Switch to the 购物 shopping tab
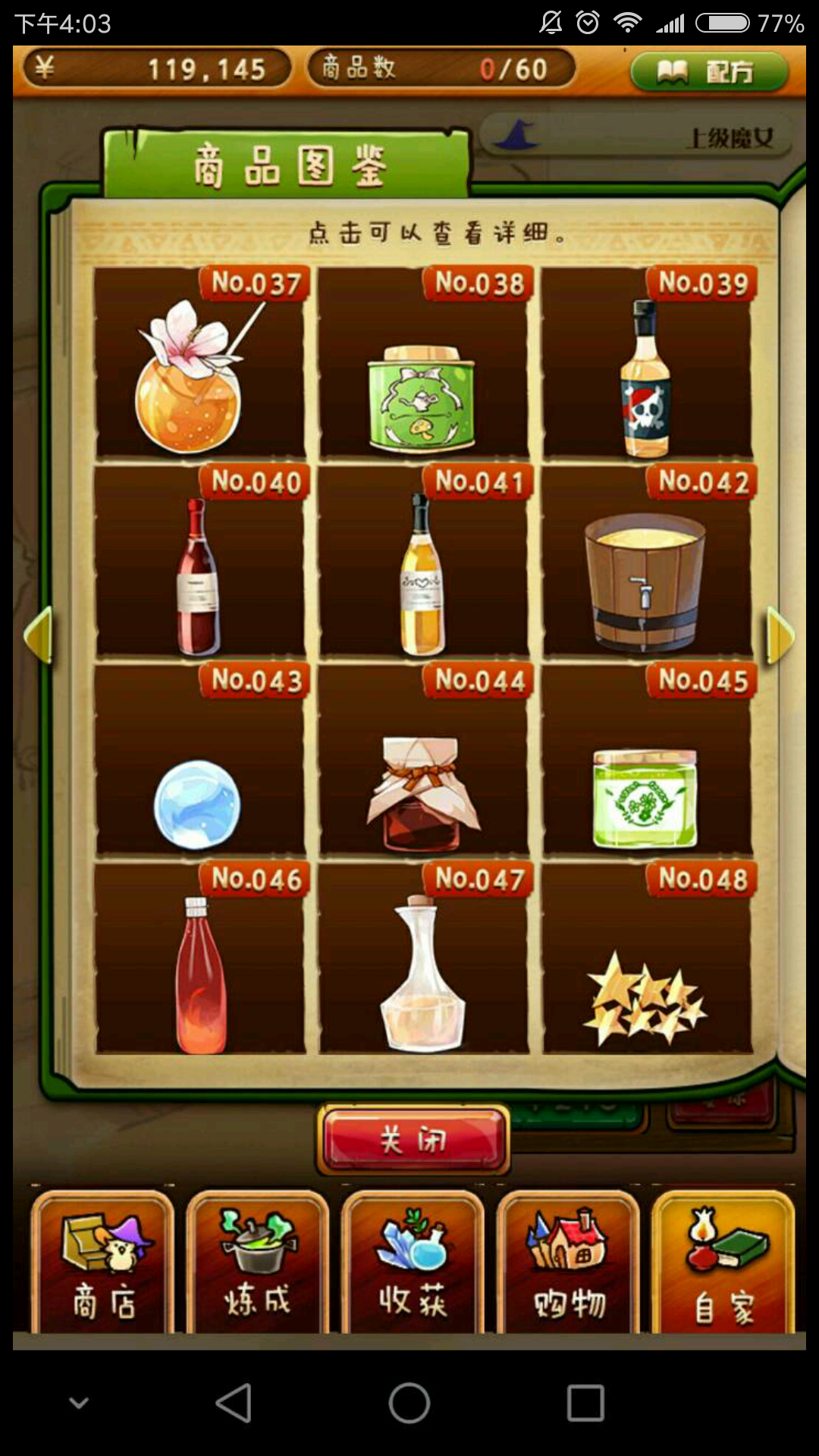The width and height of the screenshot is (819, 1456). [x=568, y=1263]
